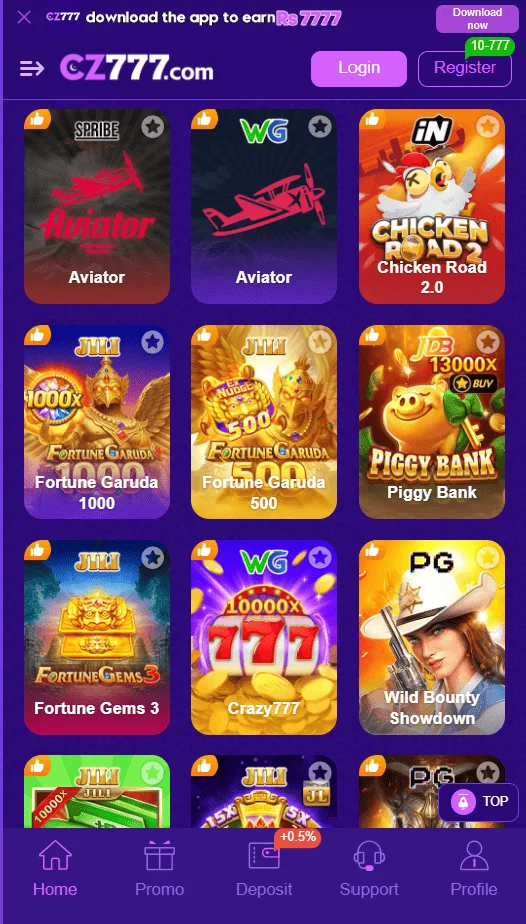526x924 pixels.
Task: Open Fortune Garuda 1000
Action: (x=97, y=422)
